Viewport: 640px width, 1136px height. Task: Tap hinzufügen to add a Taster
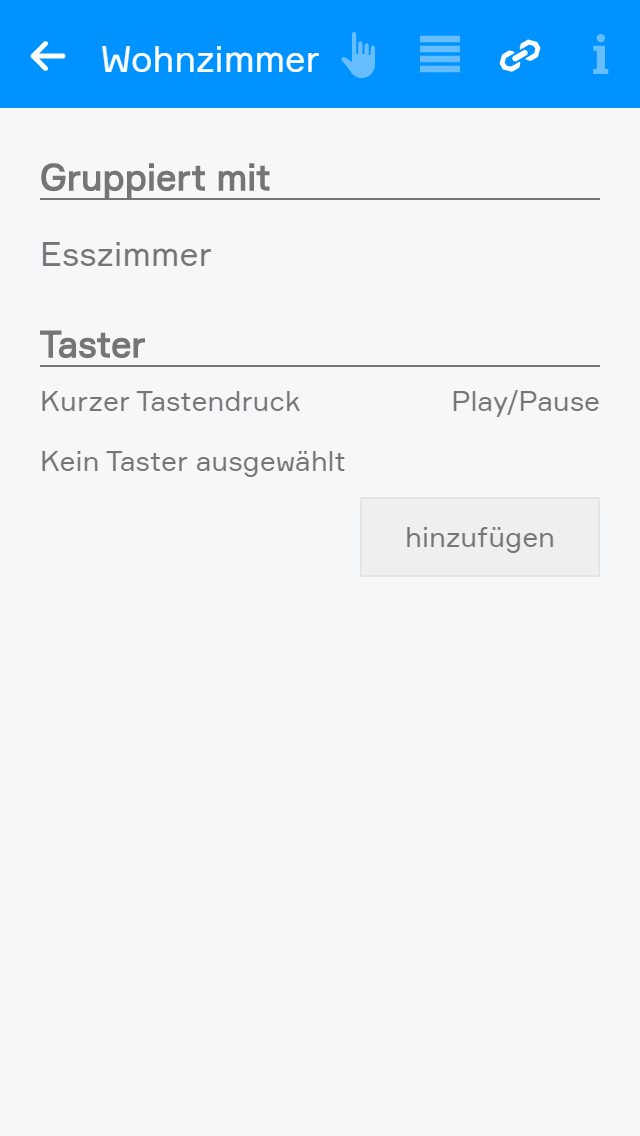tap(480, 537)
